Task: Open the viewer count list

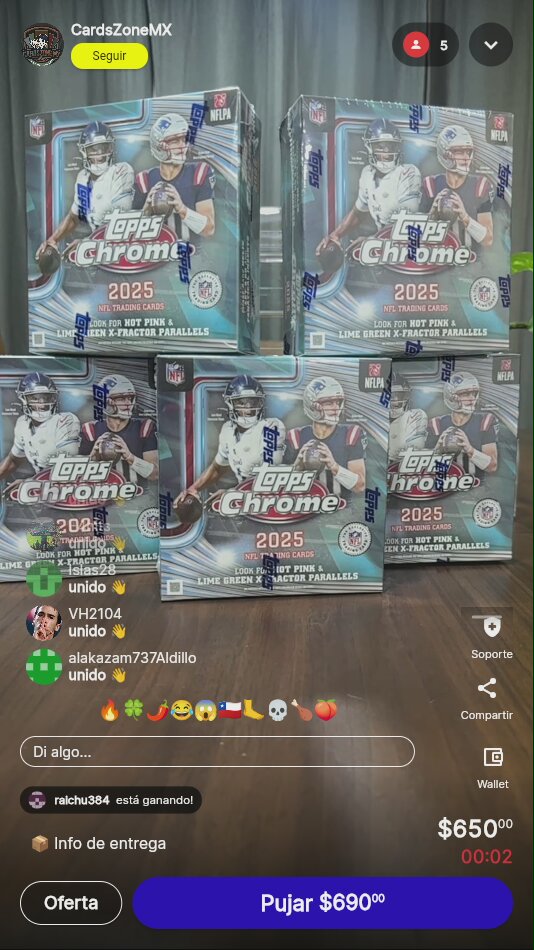Action: pyautogui.click(x=426, y=45)
